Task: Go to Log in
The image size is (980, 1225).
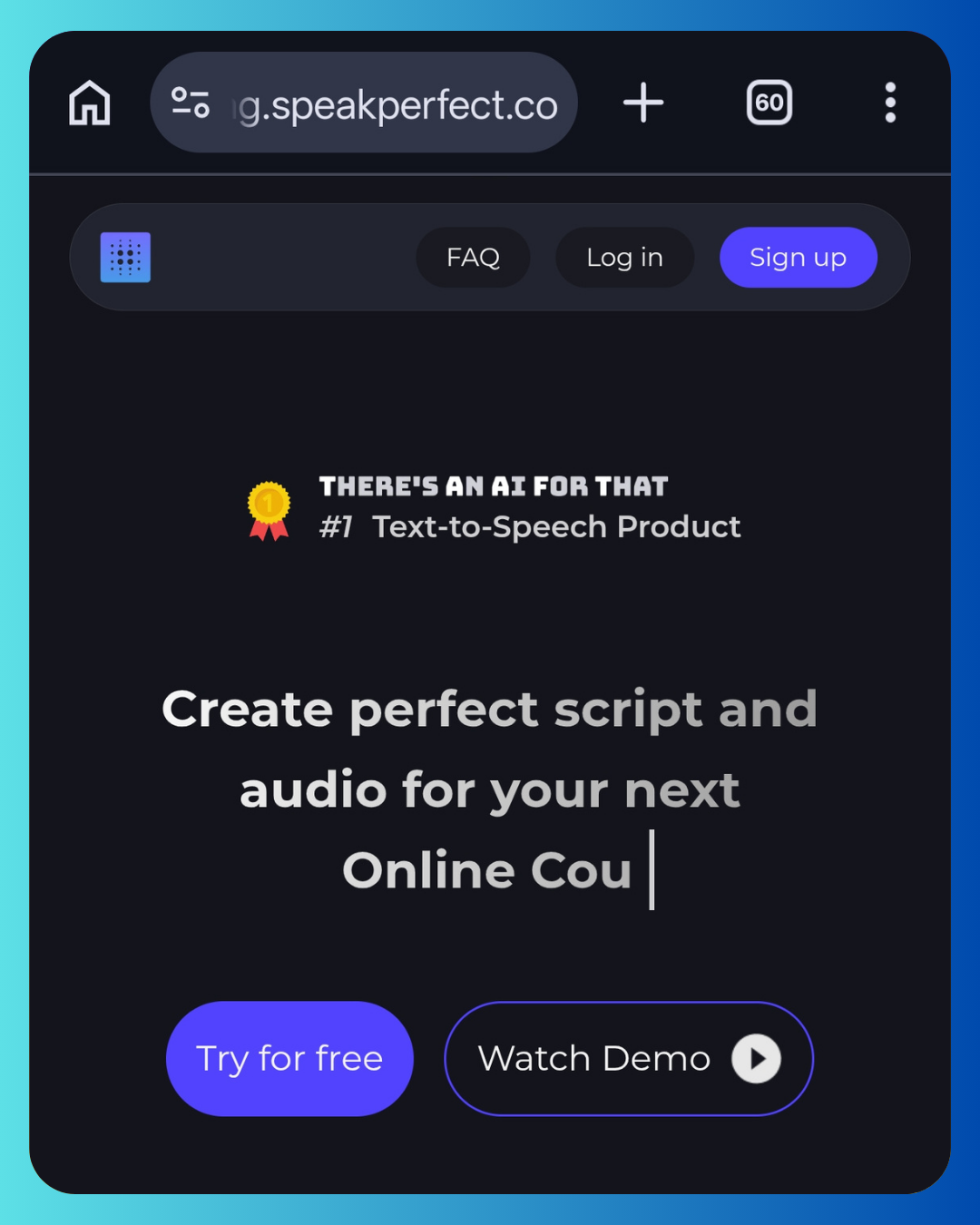Action: pos(624,258)
